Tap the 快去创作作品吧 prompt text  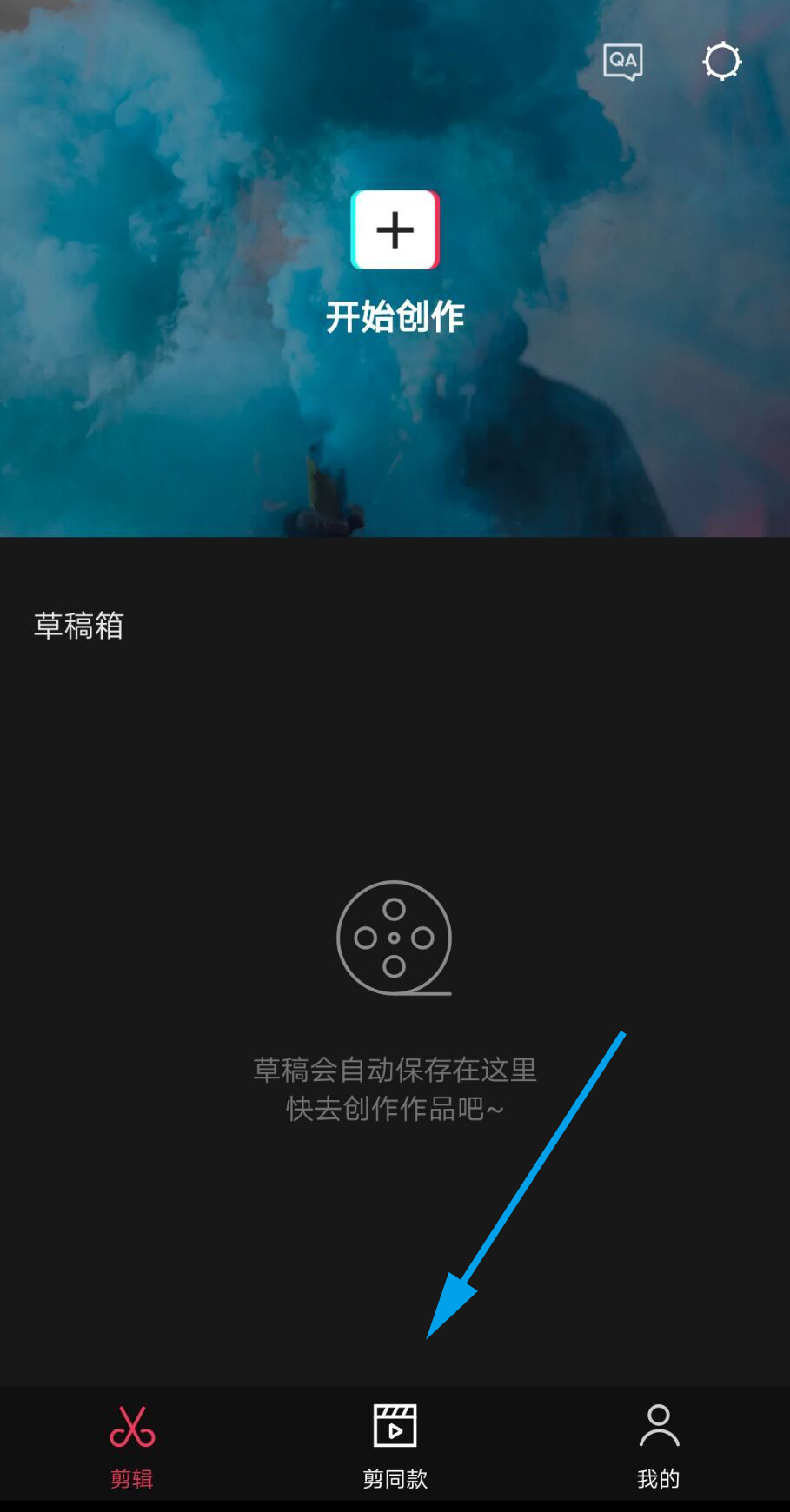[x=395, y=1109]
